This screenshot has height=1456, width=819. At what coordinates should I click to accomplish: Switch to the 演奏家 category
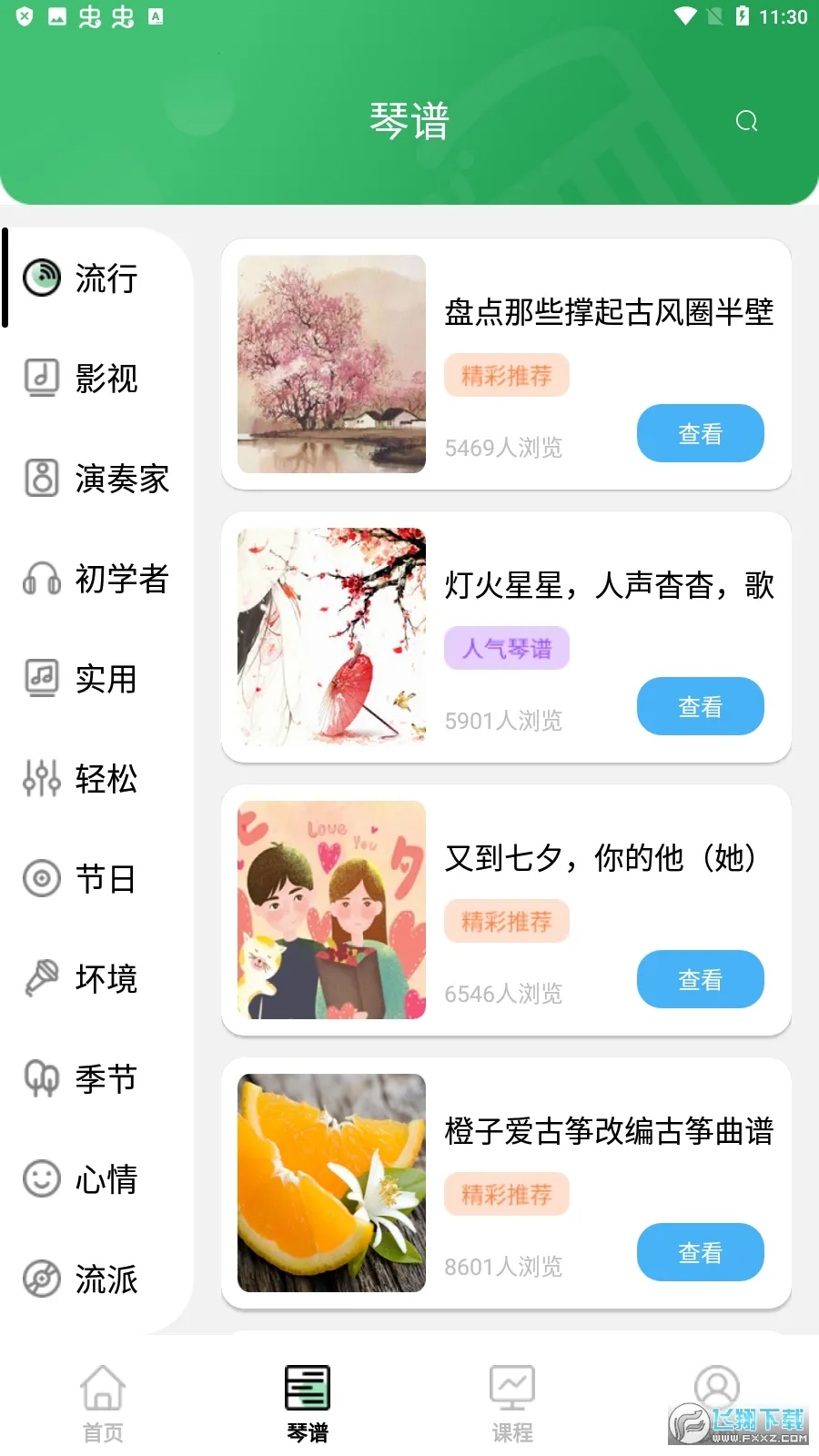click(96, 478)
